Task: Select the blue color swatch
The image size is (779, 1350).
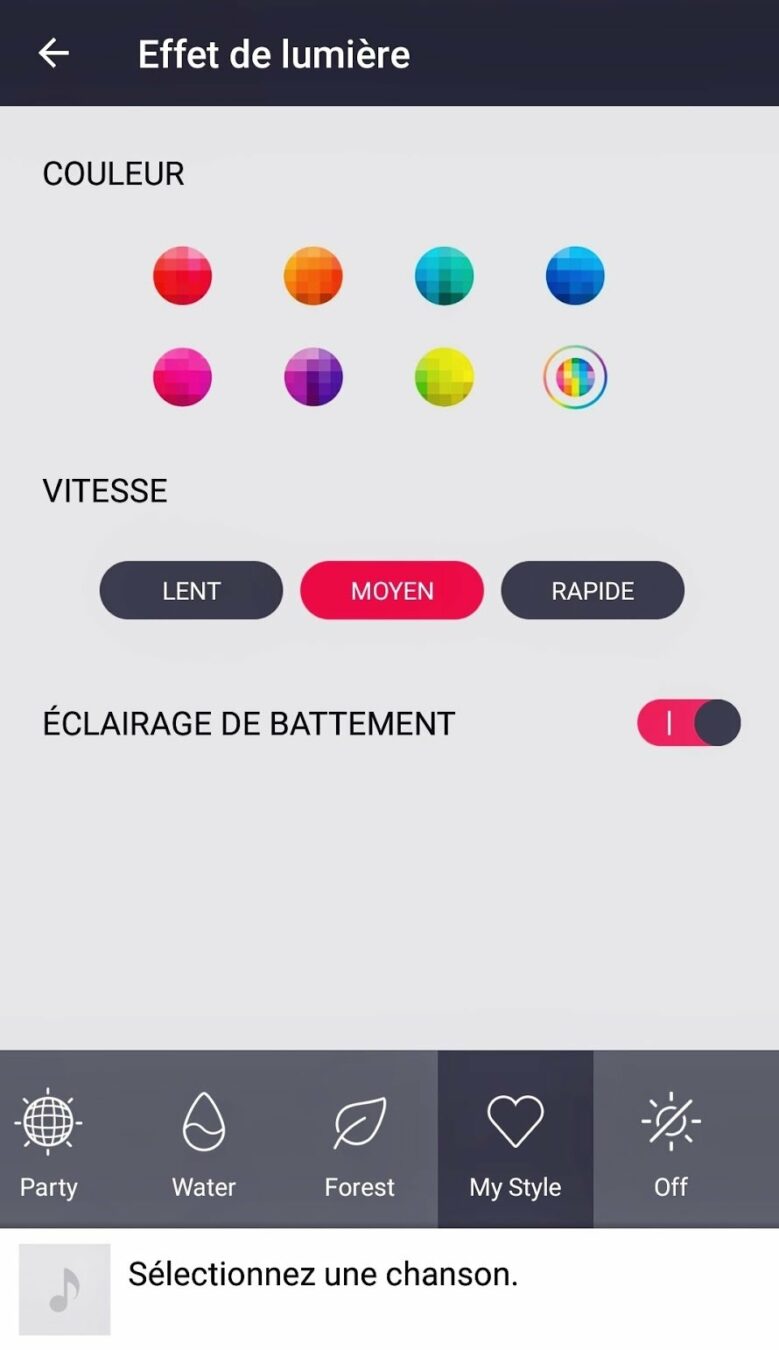Action: point(575,276)
